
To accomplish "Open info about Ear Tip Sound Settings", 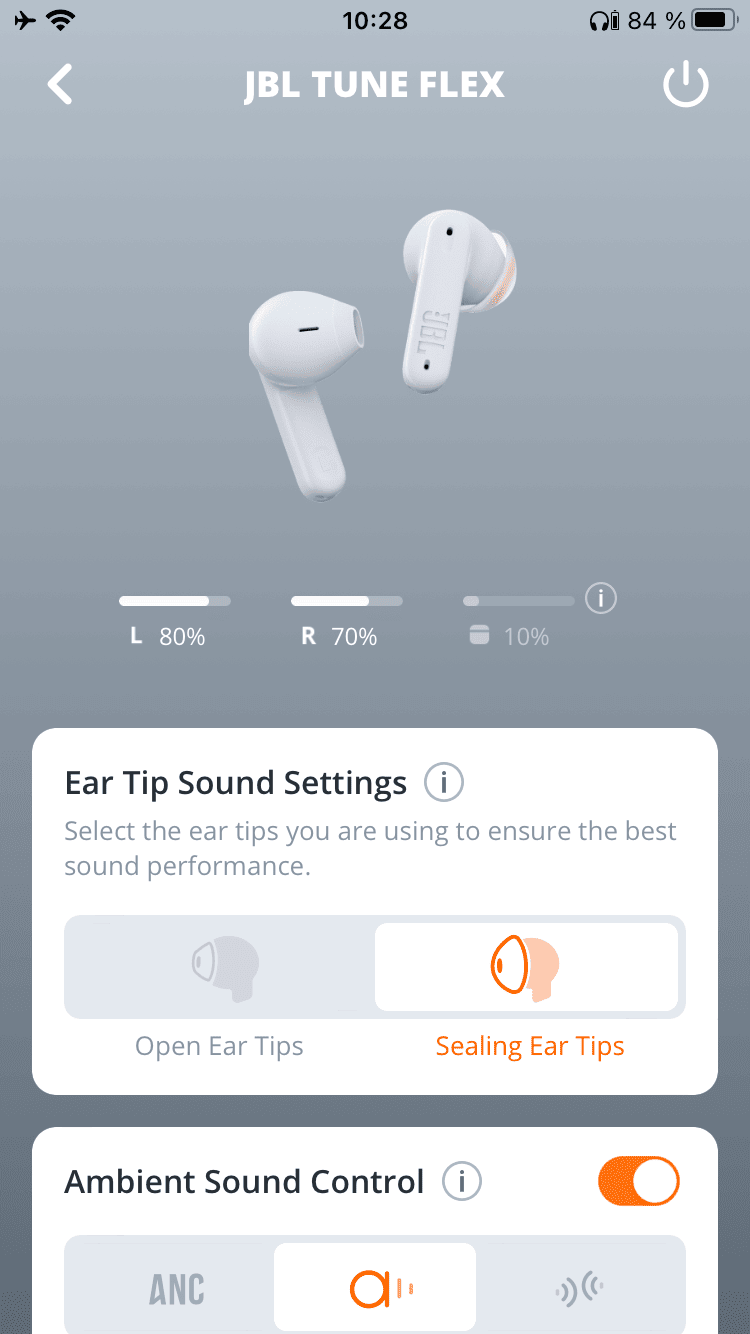I will [443, 782].
